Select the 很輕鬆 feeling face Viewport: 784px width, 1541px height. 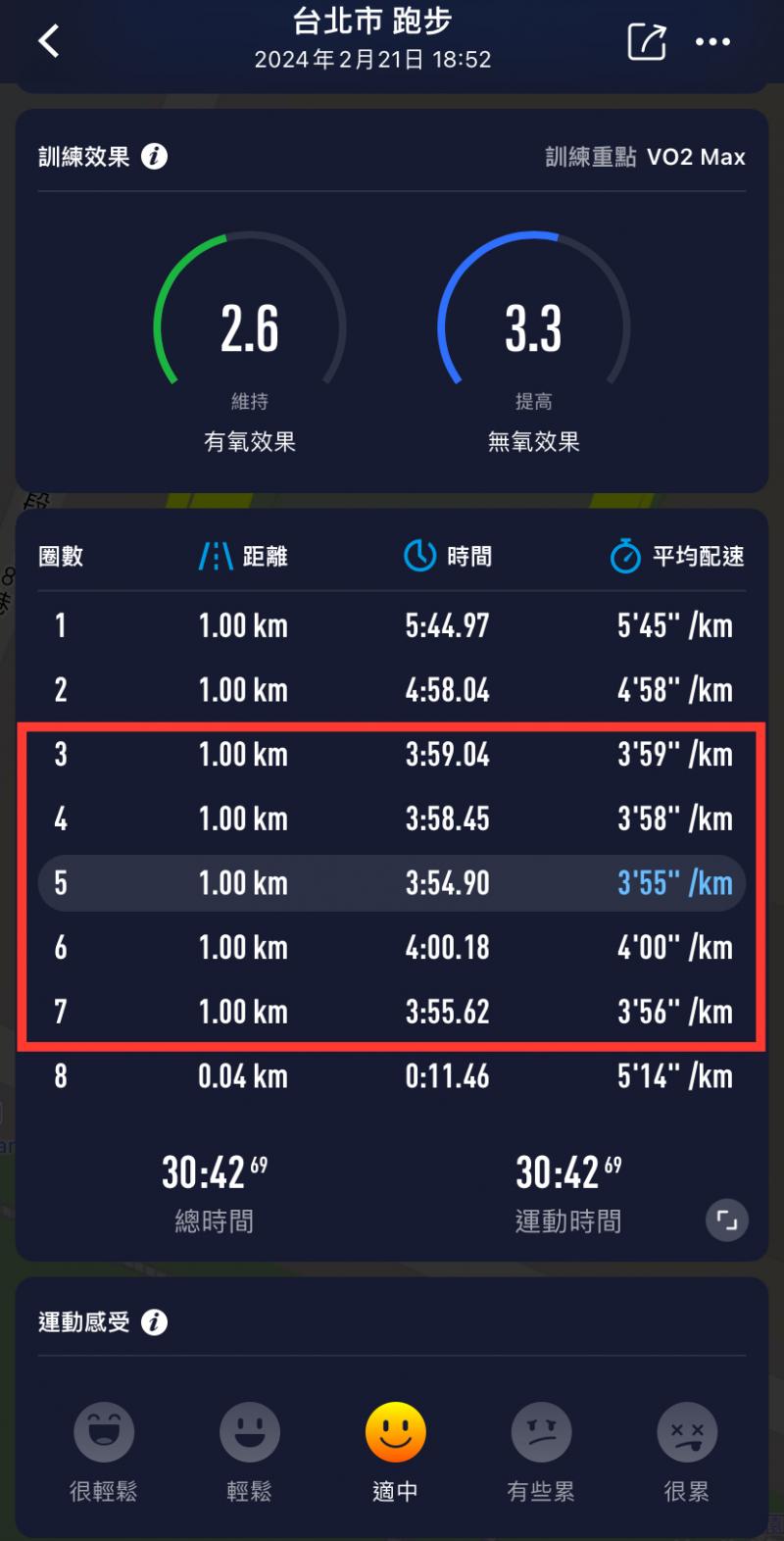point(104,1432)
